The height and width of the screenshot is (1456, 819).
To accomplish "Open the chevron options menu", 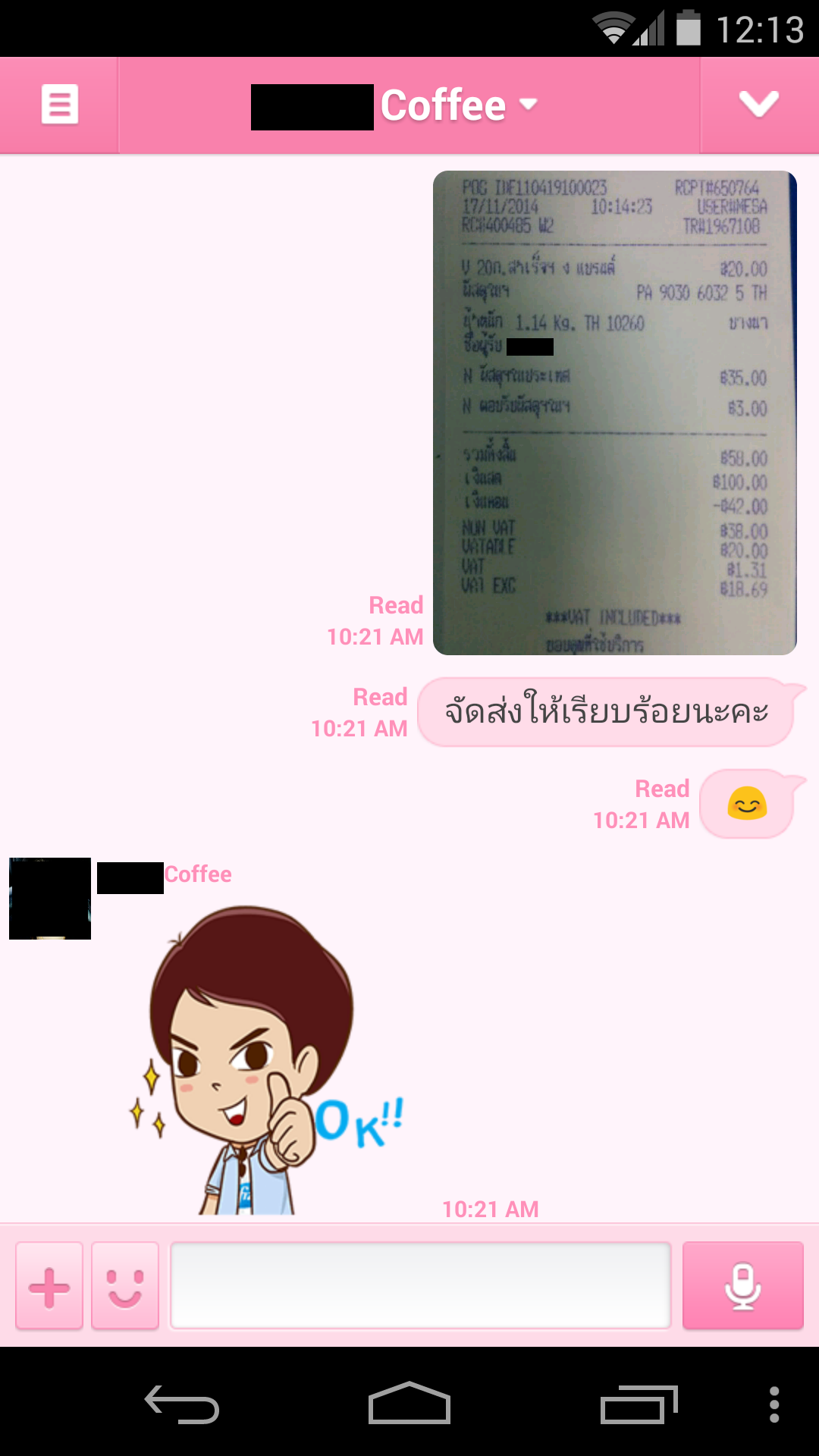I will pos(758,105).
